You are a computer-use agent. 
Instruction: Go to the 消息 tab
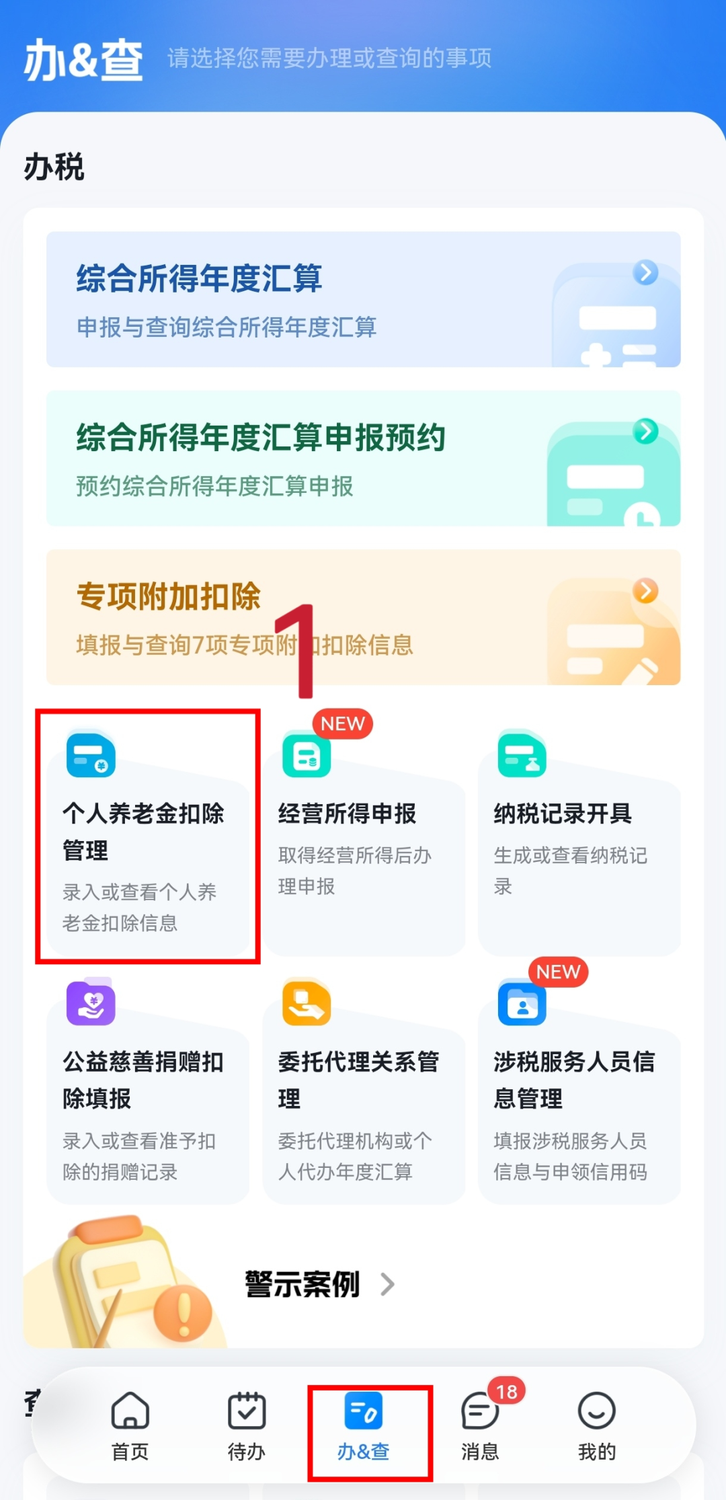coord(480,1426)
